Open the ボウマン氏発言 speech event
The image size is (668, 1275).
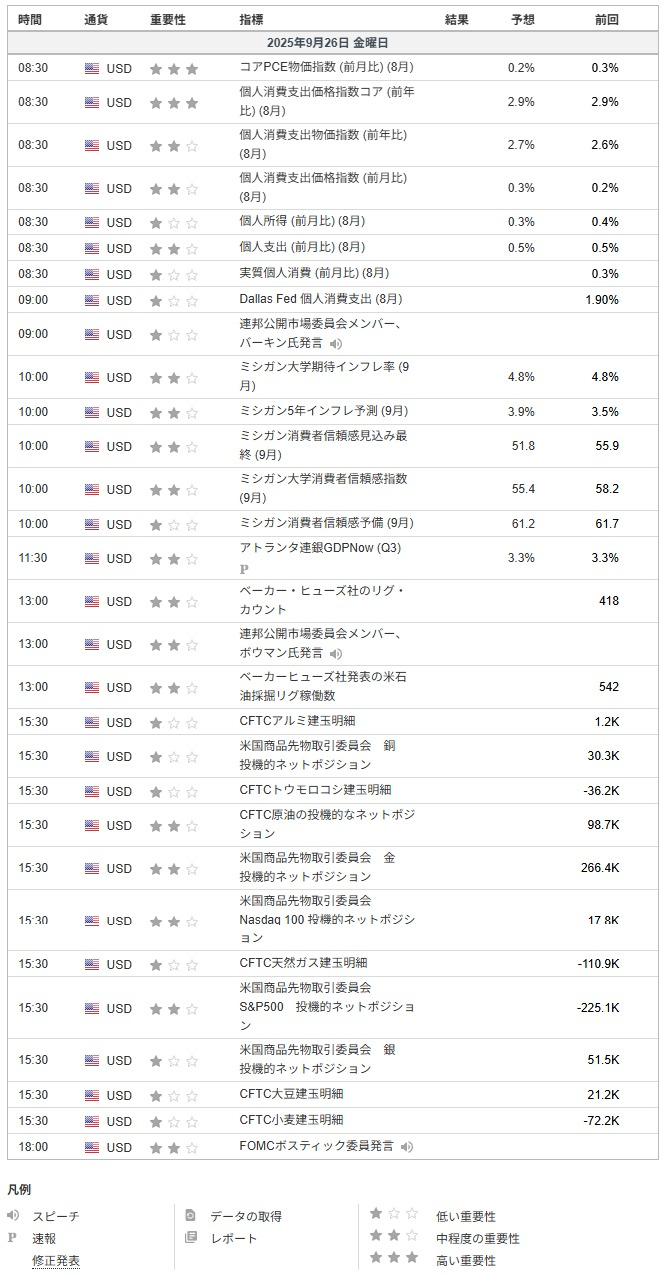[x=321, y=644]
